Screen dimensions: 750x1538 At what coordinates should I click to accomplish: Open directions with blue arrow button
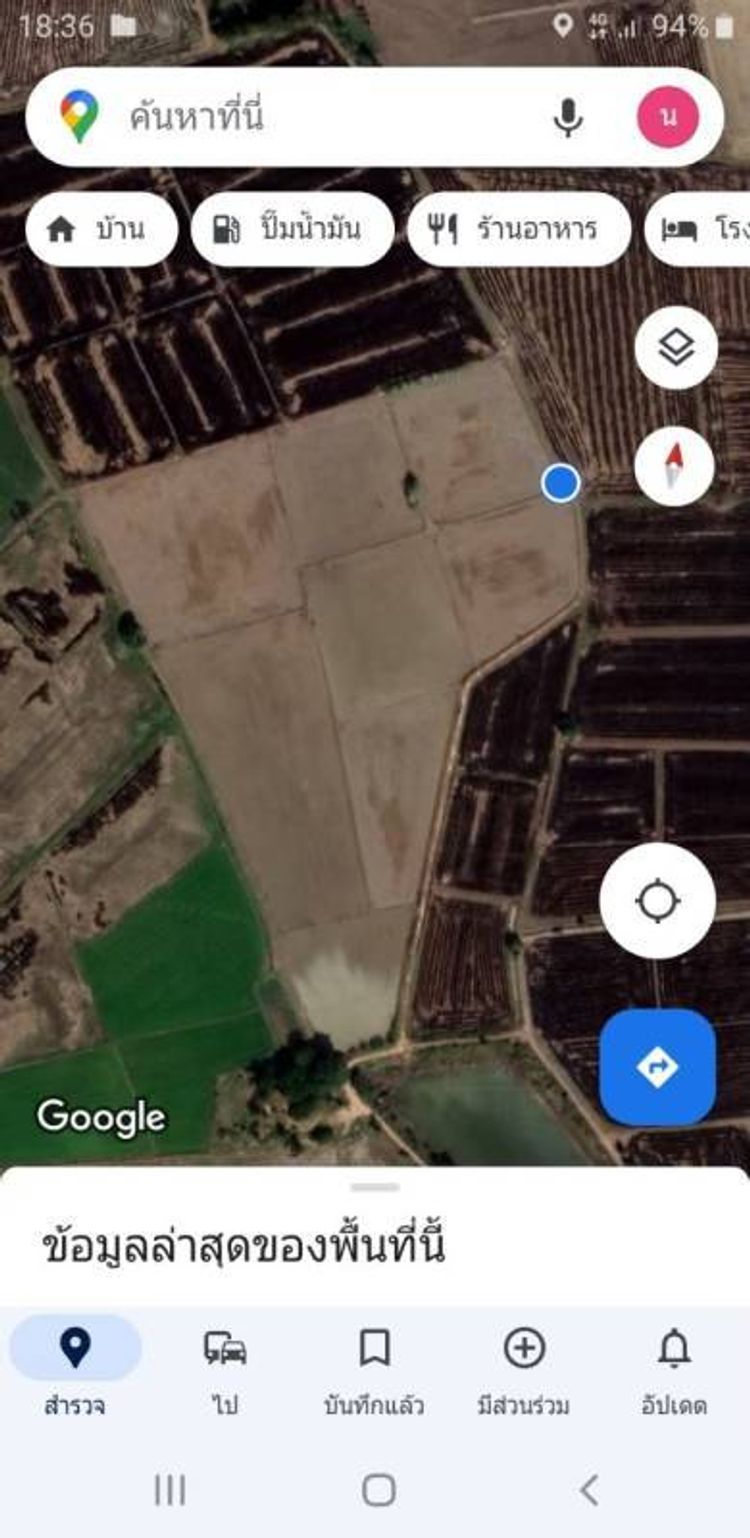point(657,1067)
